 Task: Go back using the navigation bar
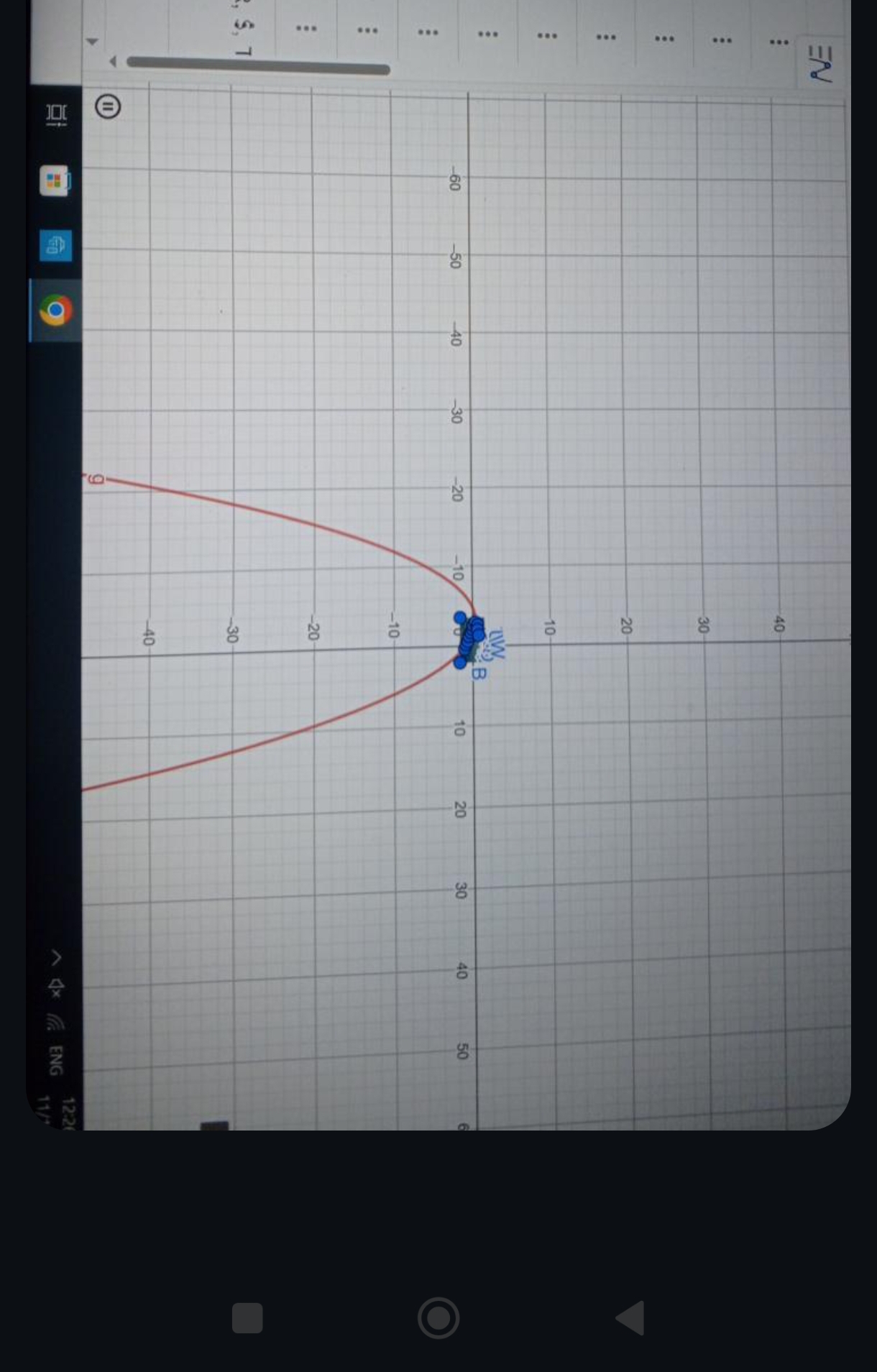(630, 1317)
